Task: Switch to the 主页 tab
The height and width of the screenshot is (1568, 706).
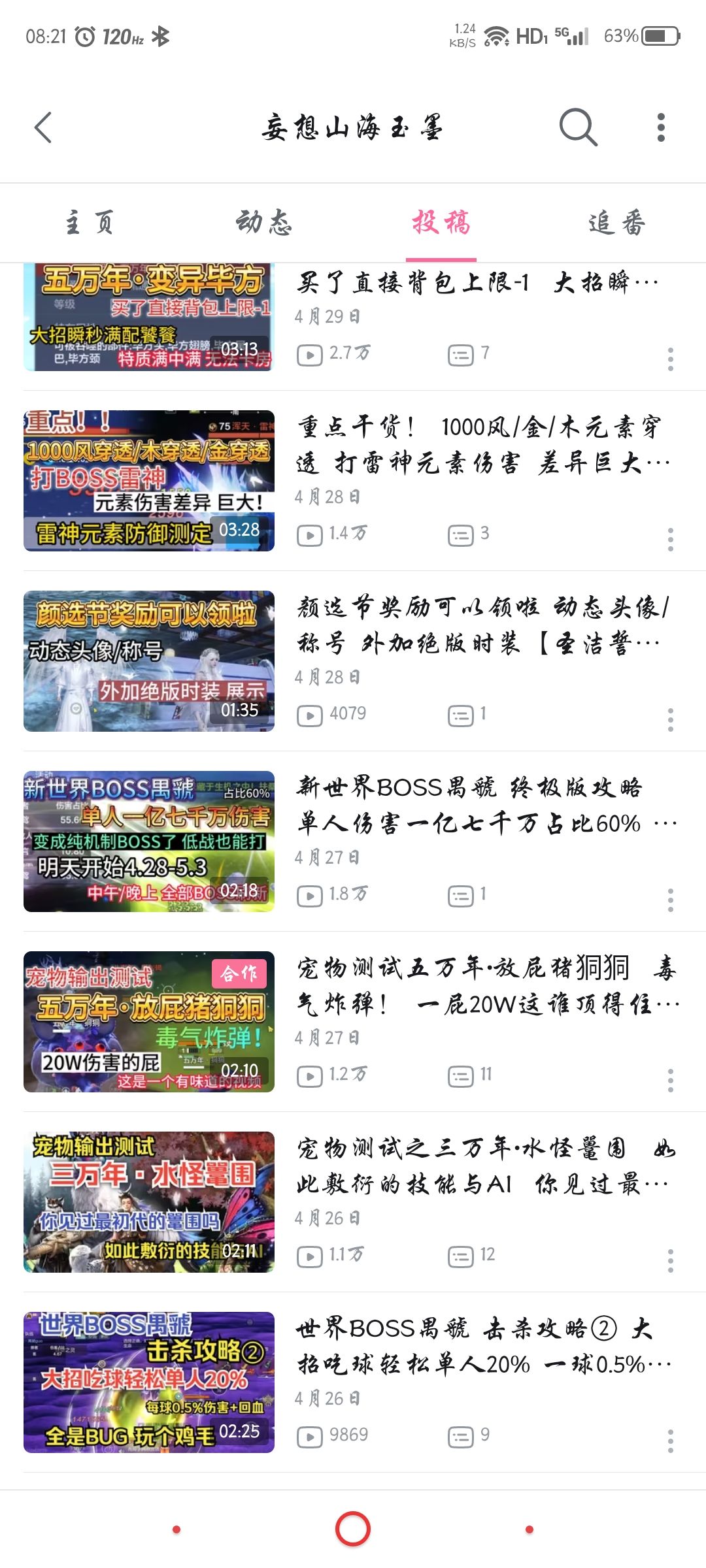Action: tap(90, 223)
